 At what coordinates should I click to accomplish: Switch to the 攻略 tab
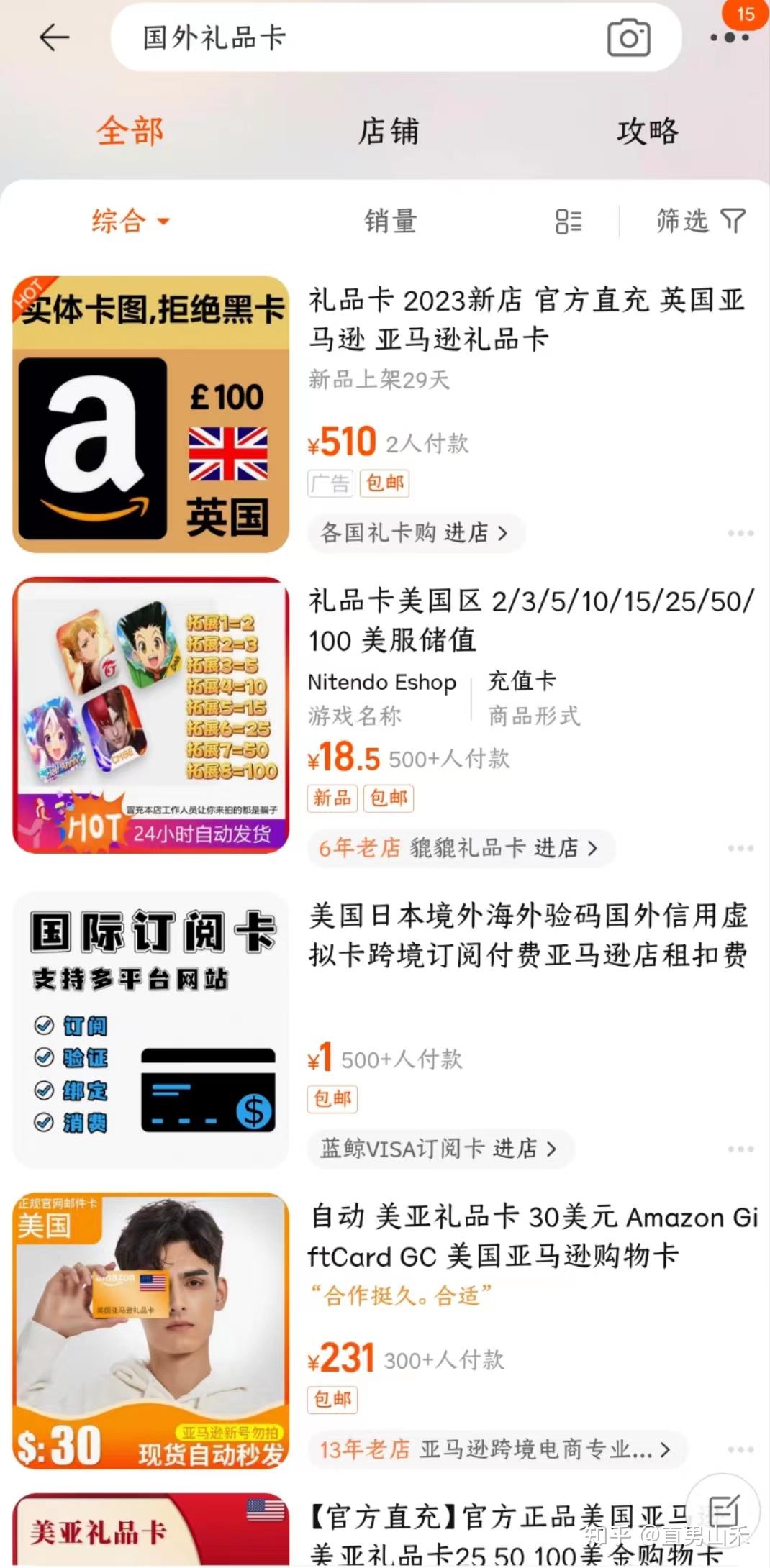pyautogui.click(x=647, y=132)
